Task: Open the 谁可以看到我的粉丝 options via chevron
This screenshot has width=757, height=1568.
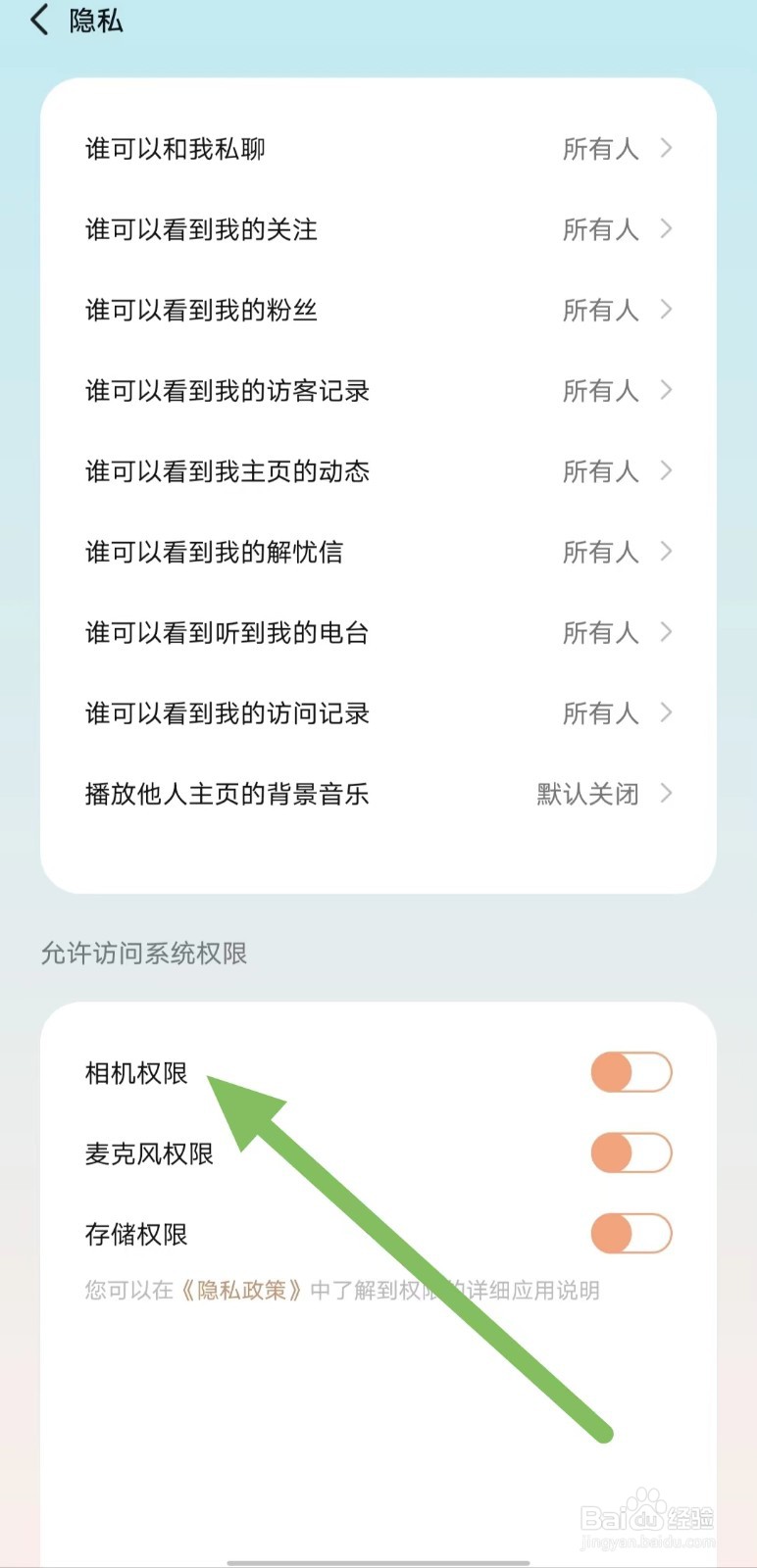Action: [x=665, y=310]
